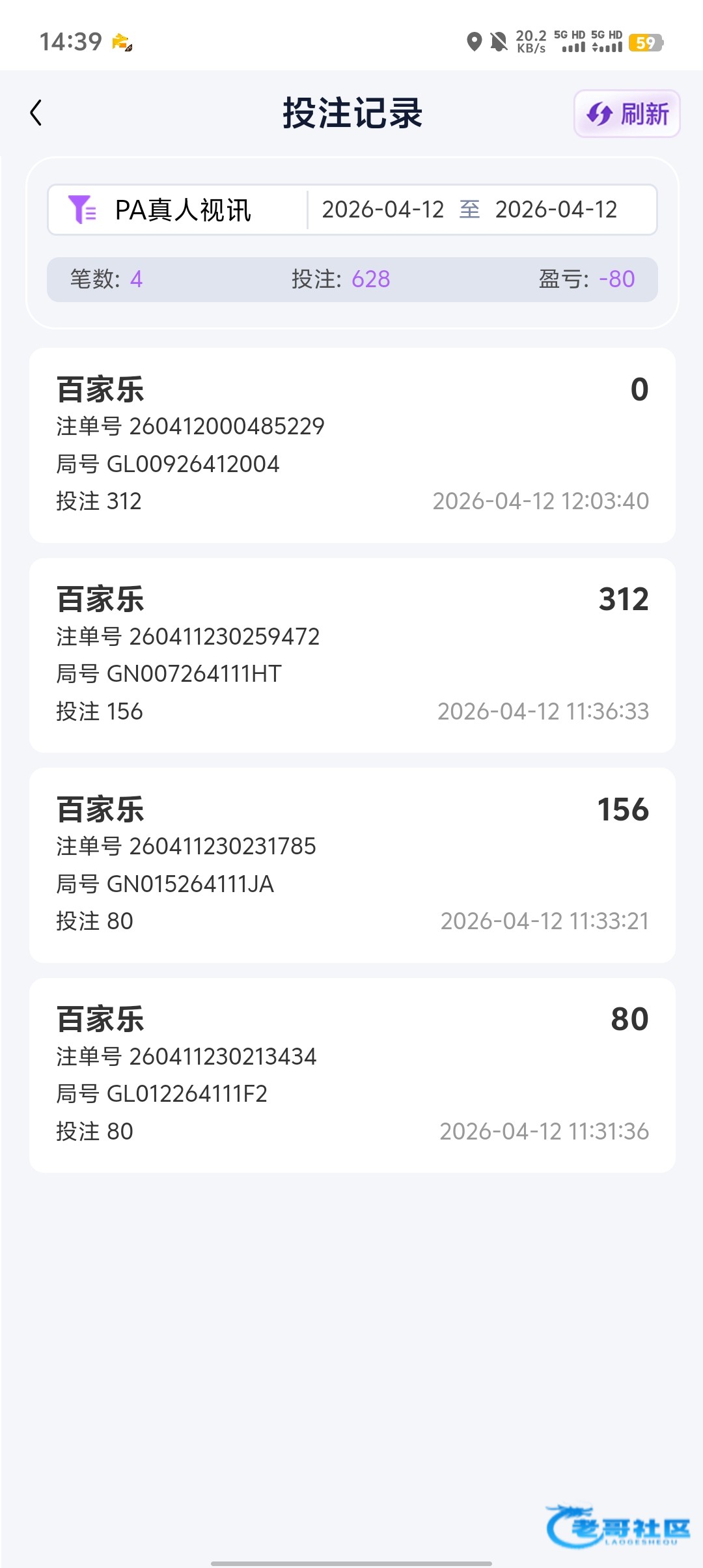Open the bet record with 注单号 260412000485229
This screenshot has height=1568, width=703.
pyautogui.click(x=351, y=445)
